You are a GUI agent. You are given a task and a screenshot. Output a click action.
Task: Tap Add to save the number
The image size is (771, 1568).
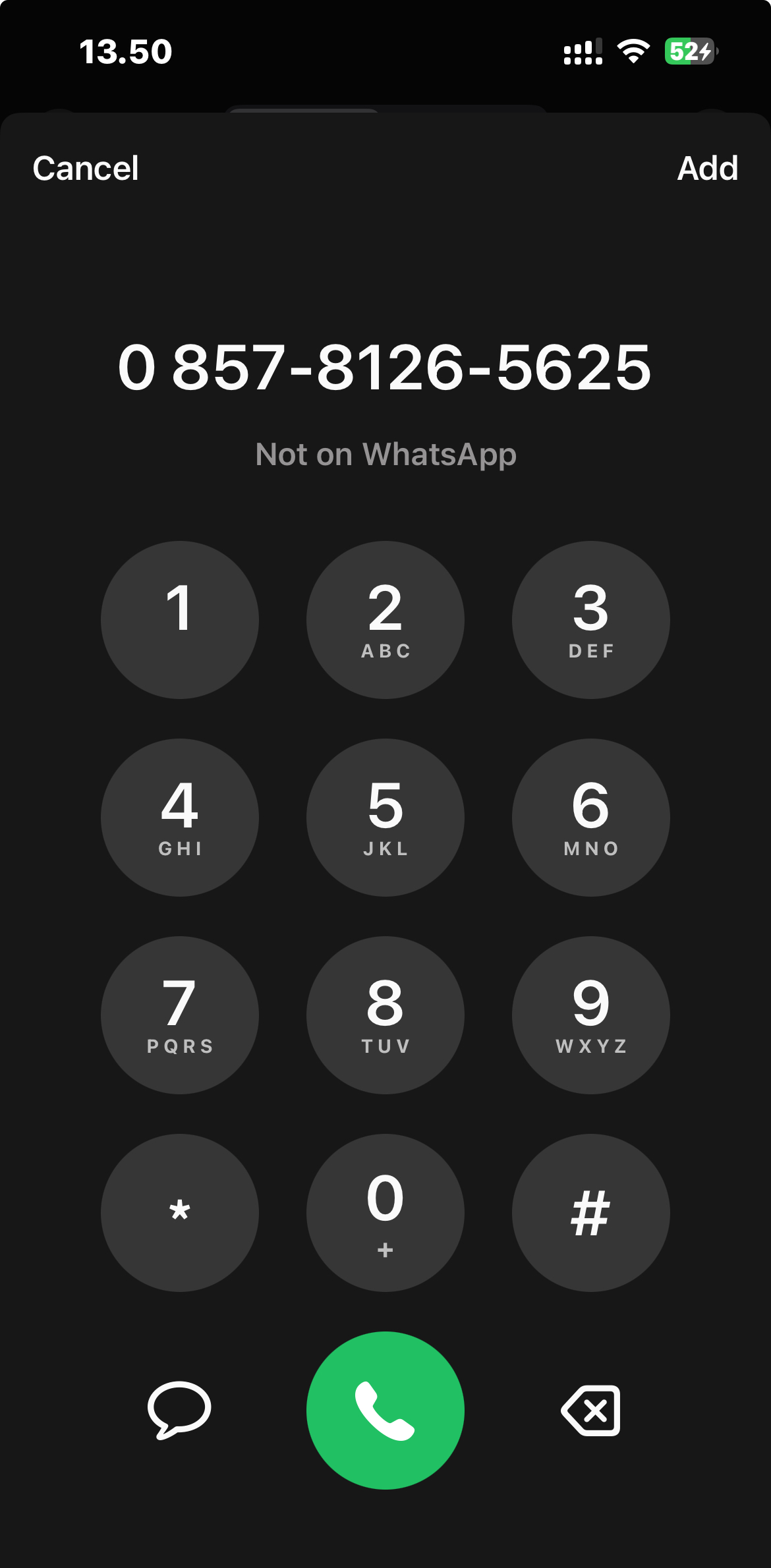707,168
